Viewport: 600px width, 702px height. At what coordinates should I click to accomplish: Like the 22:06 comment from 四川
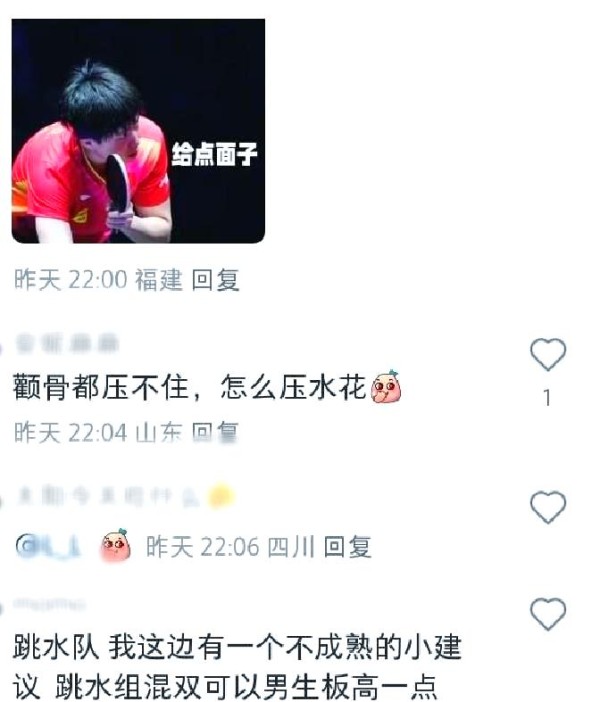point(547,507)
